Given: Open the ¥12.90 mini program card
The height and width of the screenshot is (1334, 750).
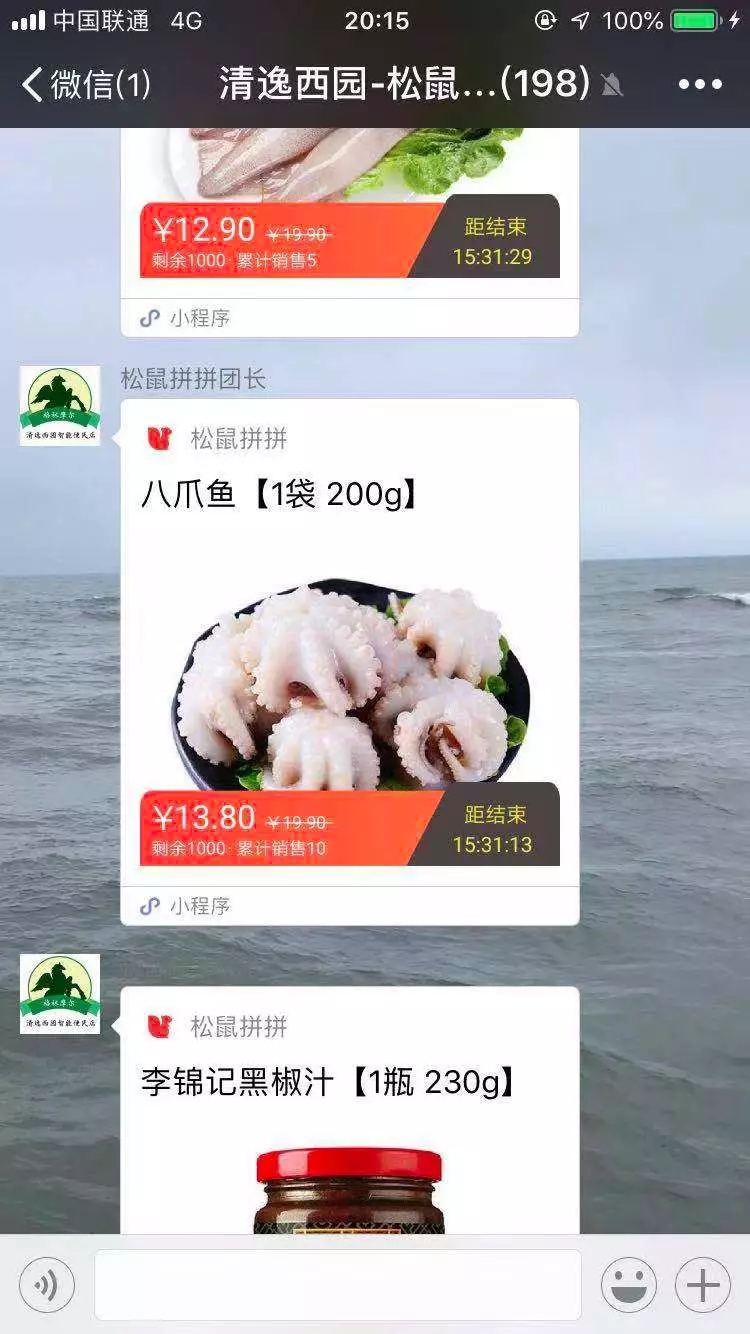Looking at the screenshot, I should (x=349, y=230).
